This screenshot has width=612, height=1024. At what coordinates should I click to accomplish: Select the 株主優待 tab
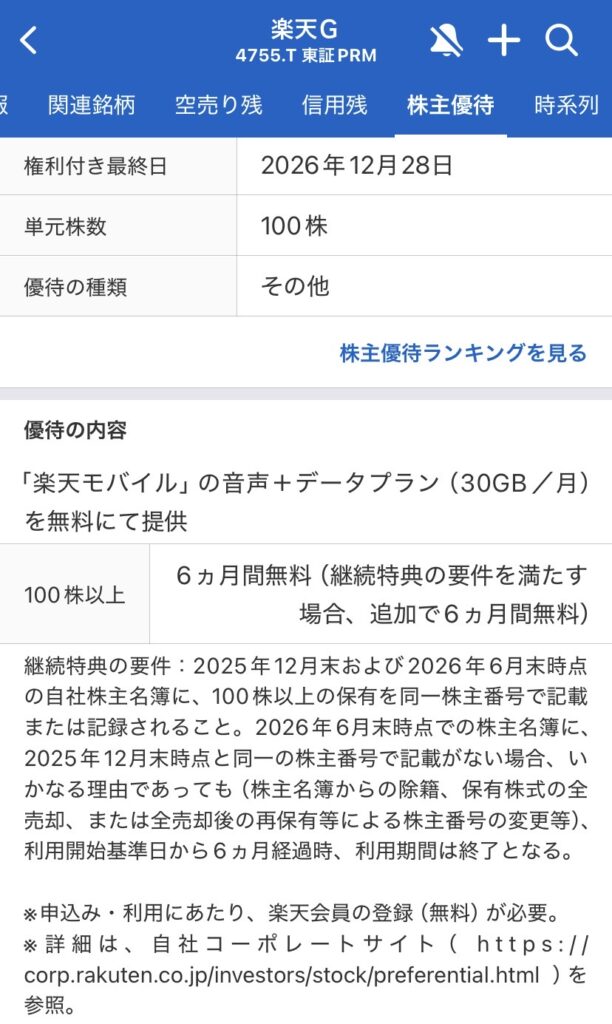tap(450, 105)
